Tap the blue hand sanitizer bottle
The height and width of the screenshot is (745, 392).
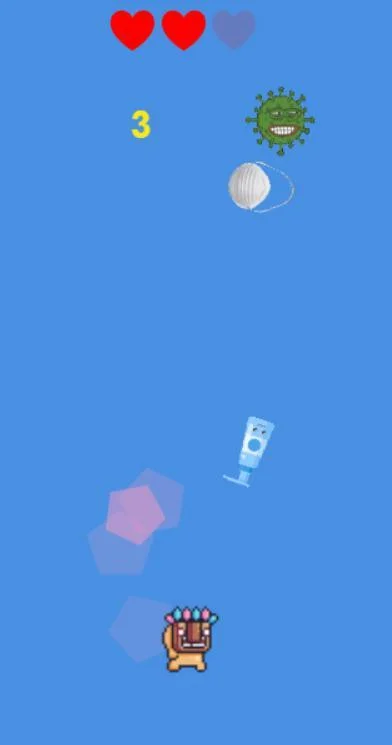[x=249, y=452]
